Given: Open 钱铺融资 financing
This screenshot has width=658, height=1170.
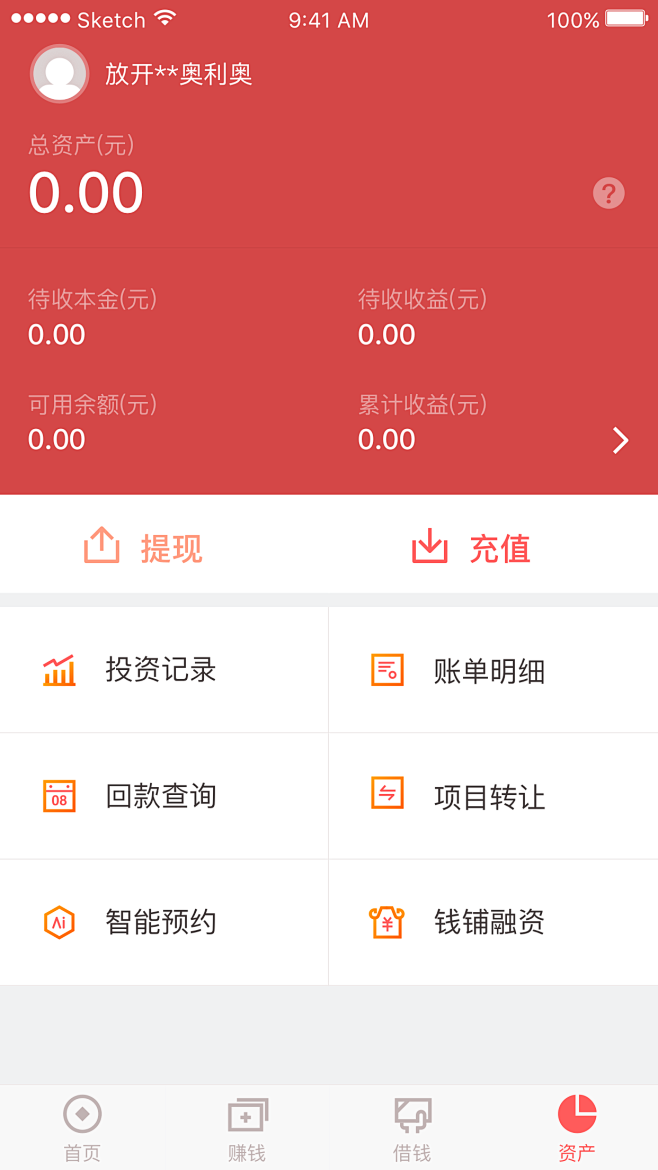Looking at the screenshot, I should tap(492, 922).
